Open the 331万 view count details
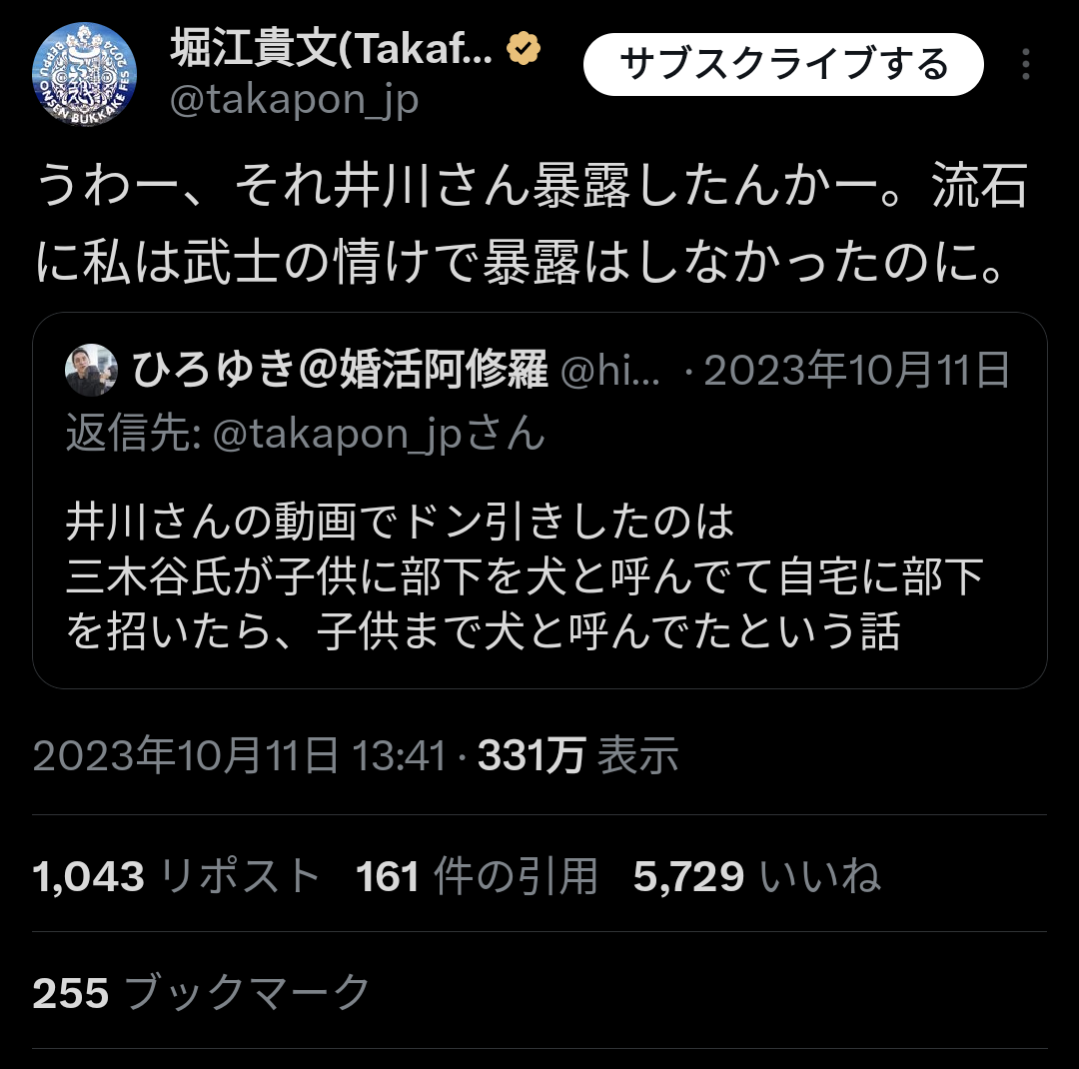Viewport: 1079px width, 1069px height. 577,756
